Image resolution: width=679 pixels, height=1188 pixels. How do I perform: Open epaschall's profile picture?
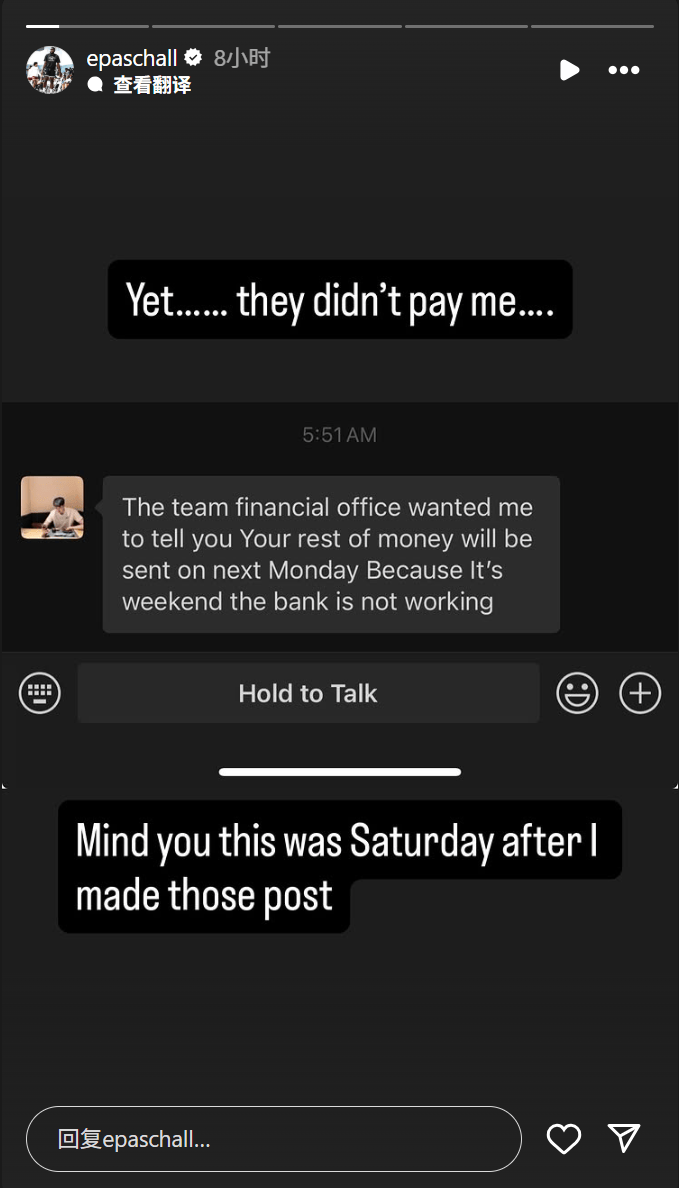tap(50, 70)
